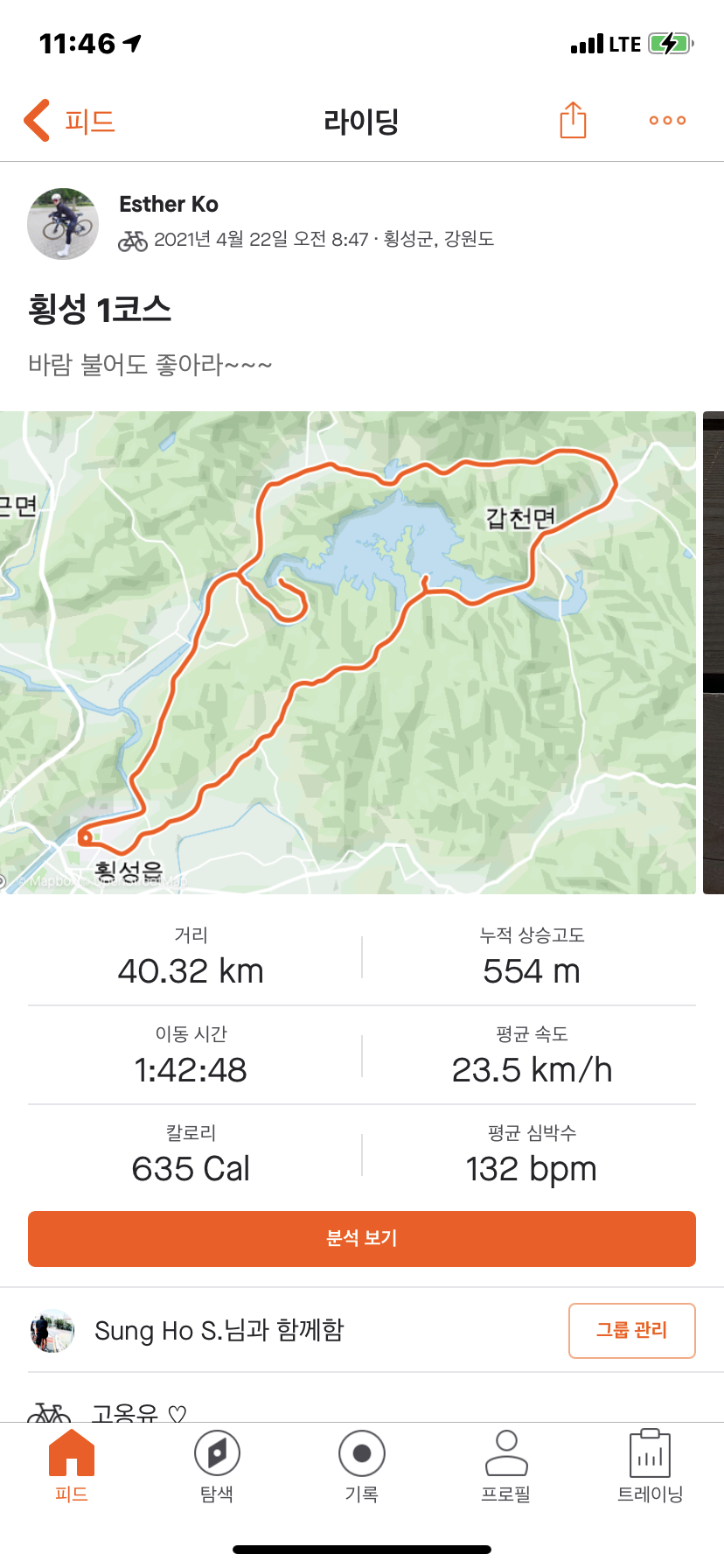
Task: Open Esther Ko's profile picture
Action: click(x=63, y=224)
